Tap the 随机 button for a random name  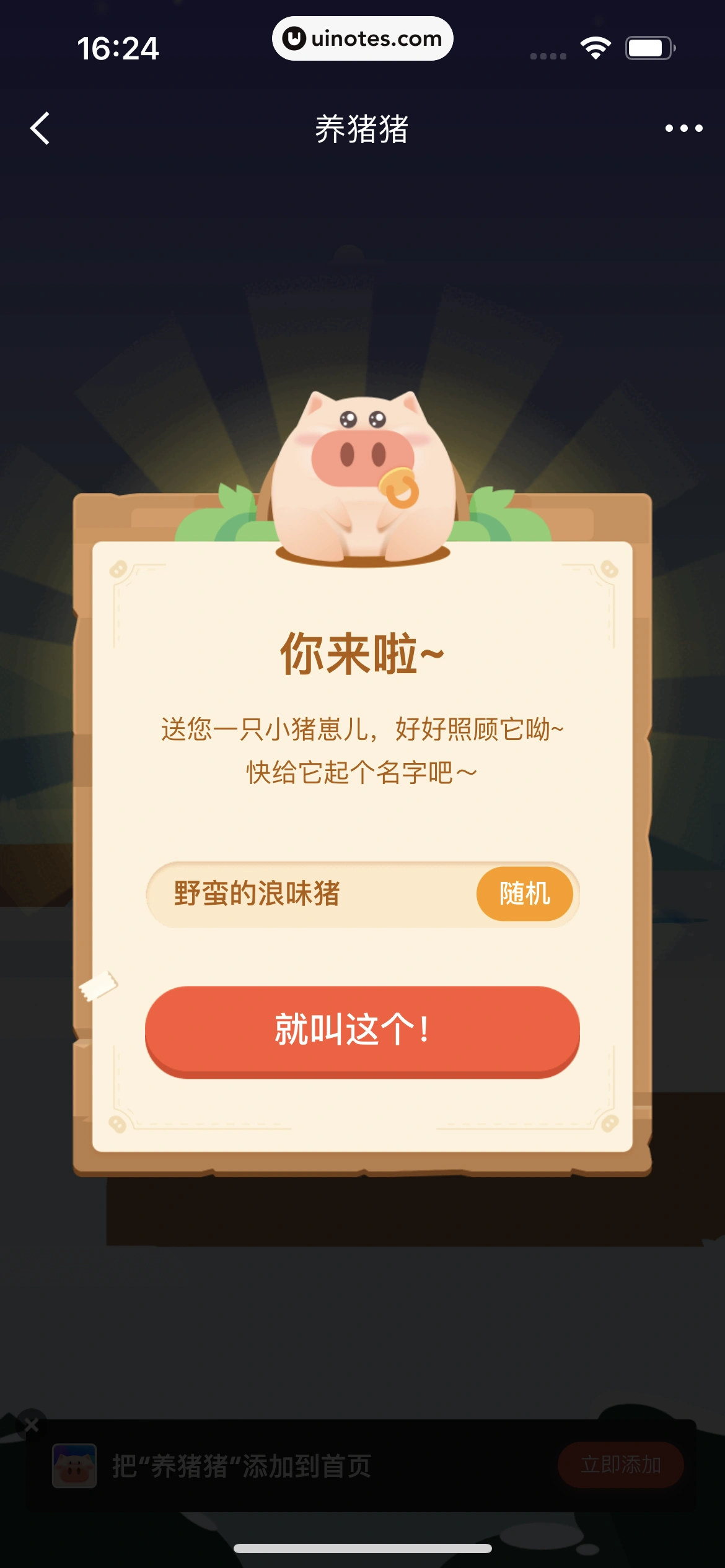coord(524,894)
